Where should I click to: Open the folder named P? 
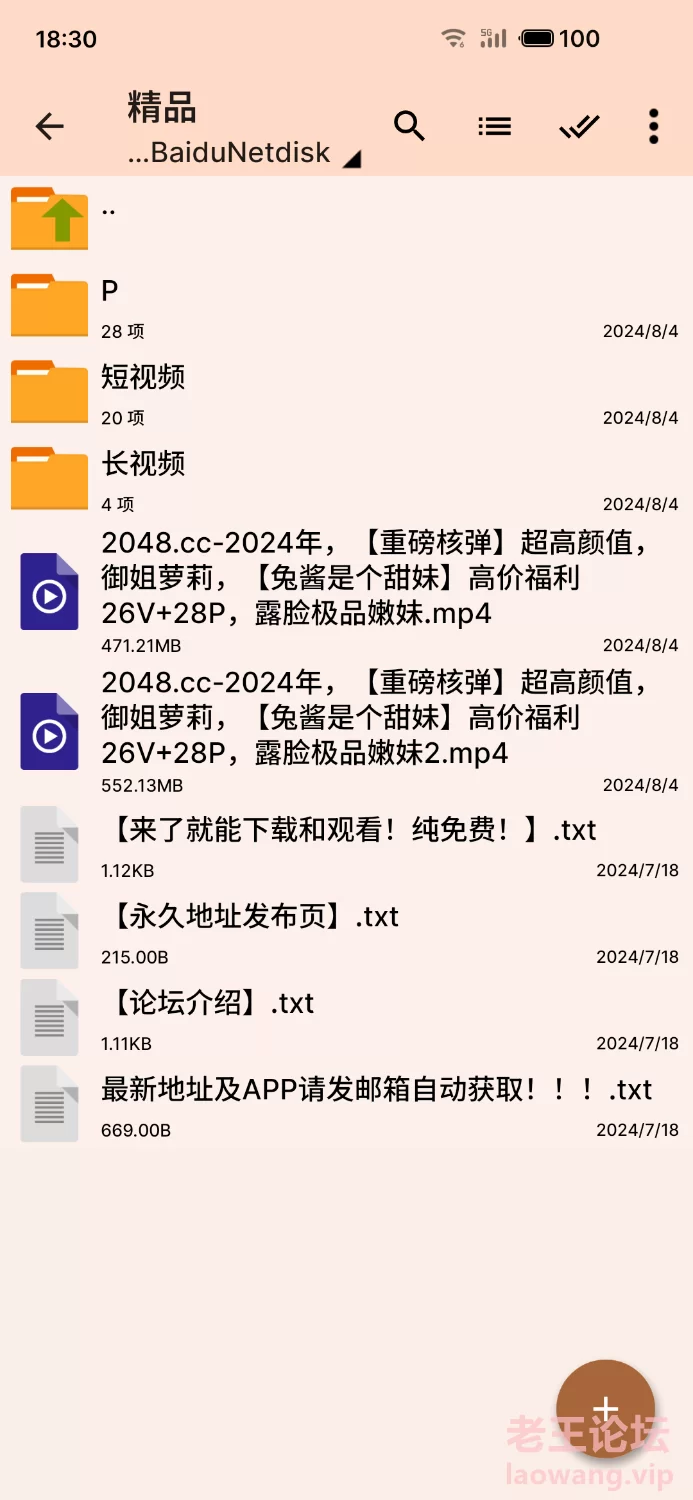(x=346, y=305)
